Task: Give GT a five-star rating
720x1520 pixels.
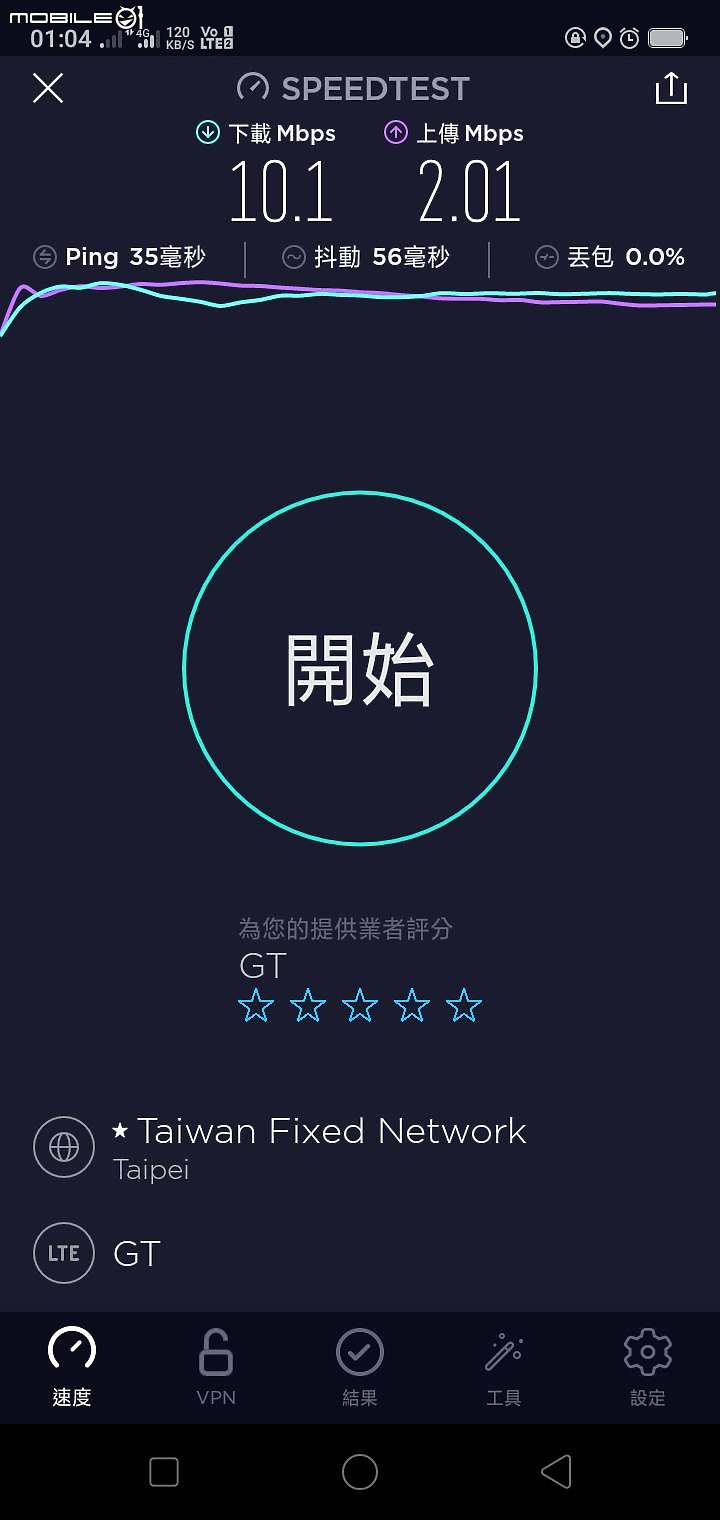Action: (x=464, y=1005)
